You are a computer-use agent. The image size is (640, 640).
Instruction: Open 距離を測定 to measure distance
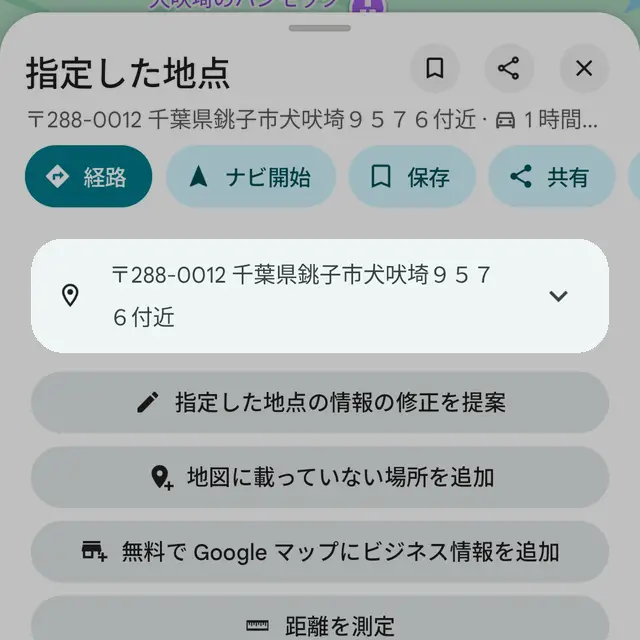pos(320,624)
